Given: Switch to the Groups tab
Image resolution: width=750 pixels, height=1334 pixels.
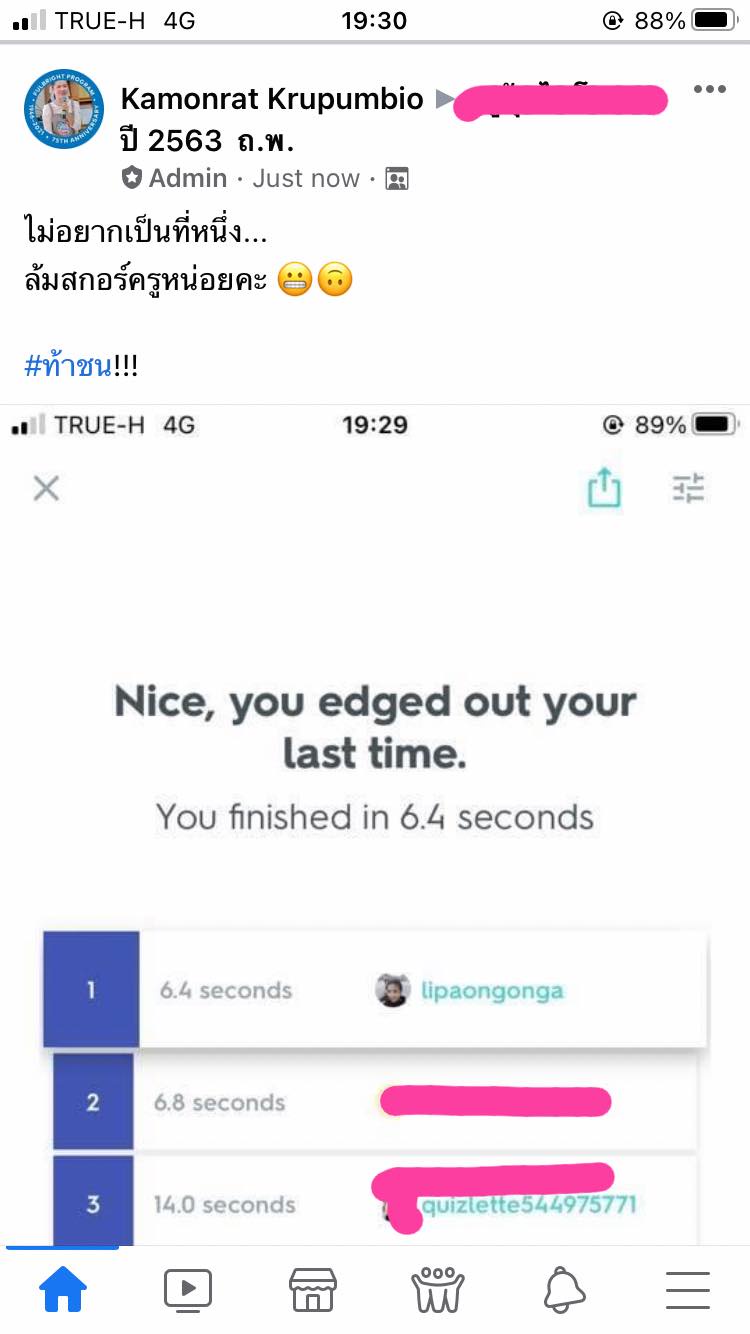Looking at the screenshot, I should 438,1290.
